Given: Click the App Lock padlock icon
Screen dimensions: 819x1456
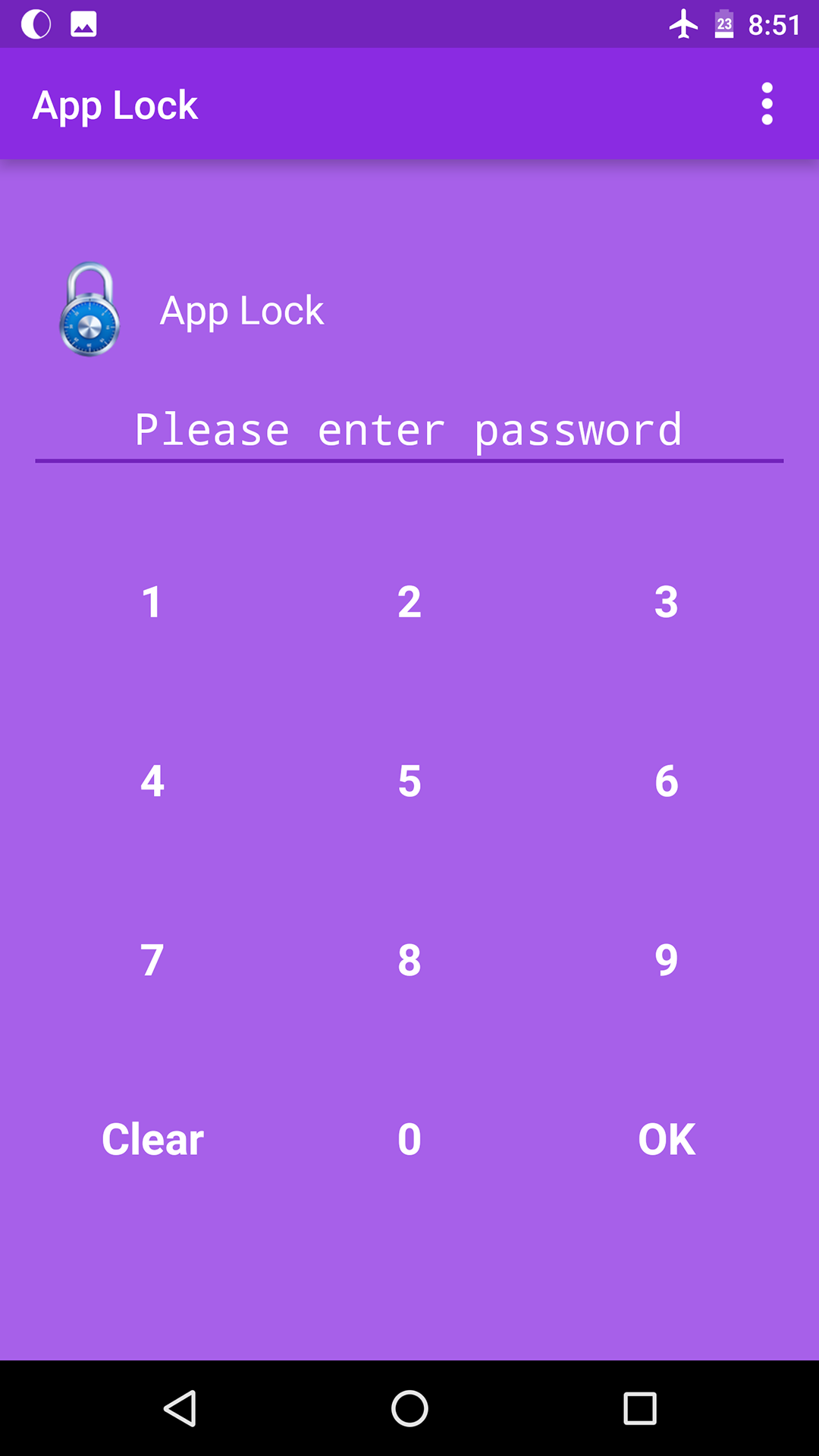Looking at the screenshot, I should [89, 311].
